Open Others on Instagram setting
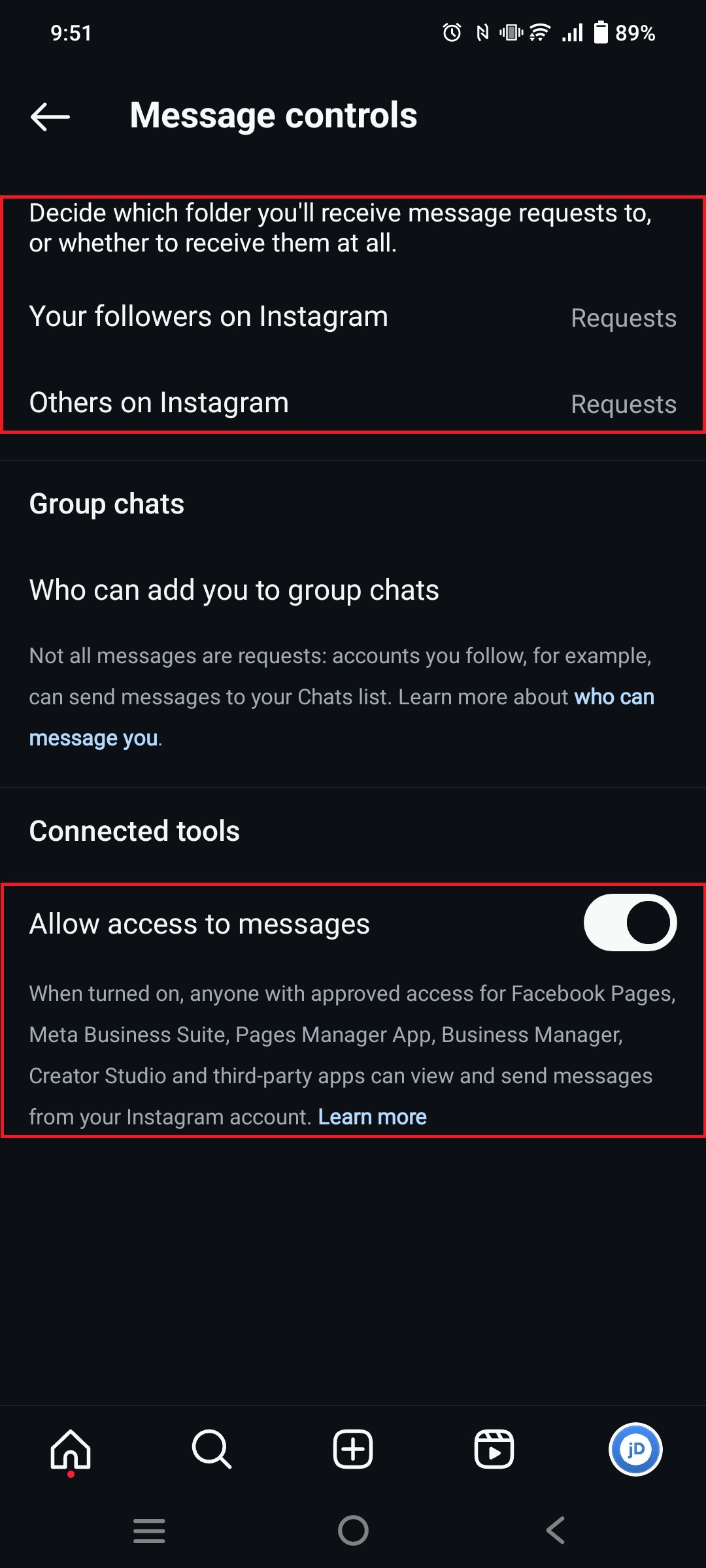The width and height of the screenshot is (706, 1568). pyautogui.click(x=353, y=403)
